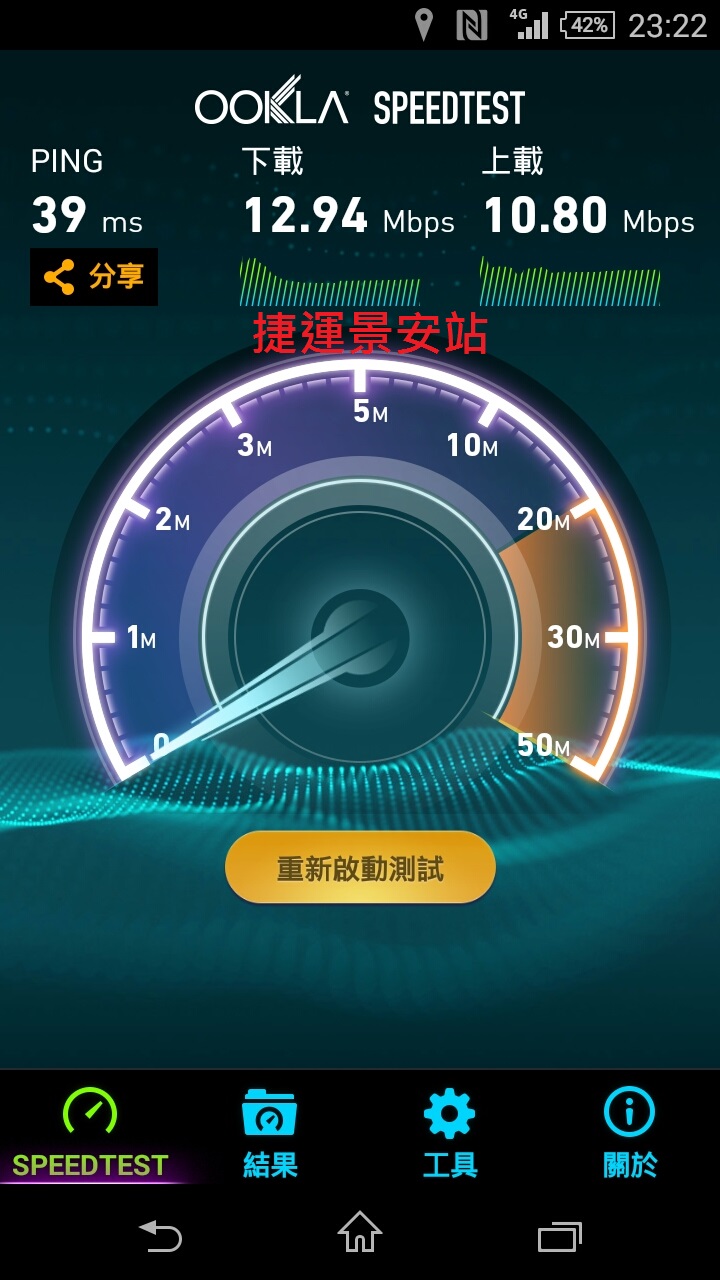Restart the test with 重新啟動測試
The width and height of the screenshot is (720, 1280).
360,867
